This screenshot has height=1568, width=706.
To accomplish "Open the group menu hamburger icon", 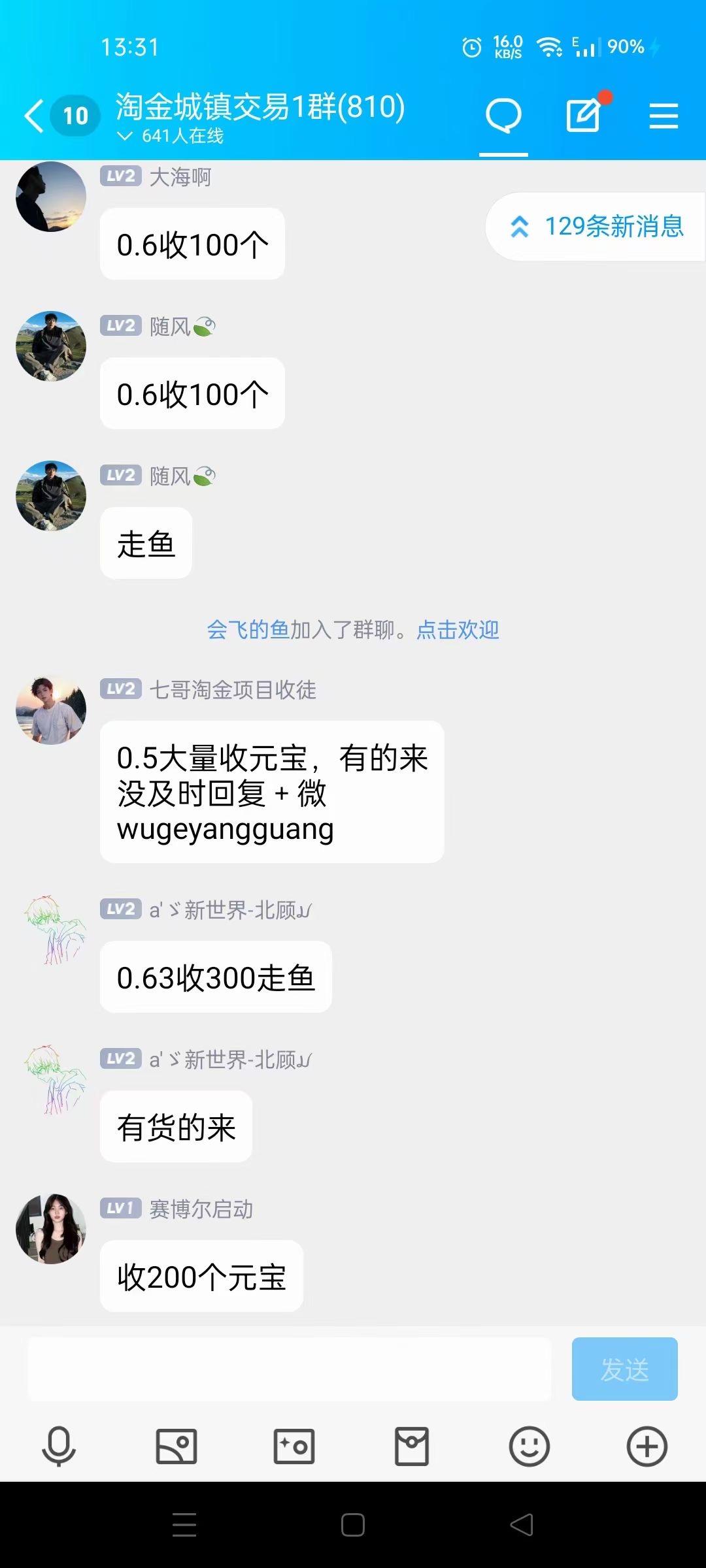I will pos(664,116).
